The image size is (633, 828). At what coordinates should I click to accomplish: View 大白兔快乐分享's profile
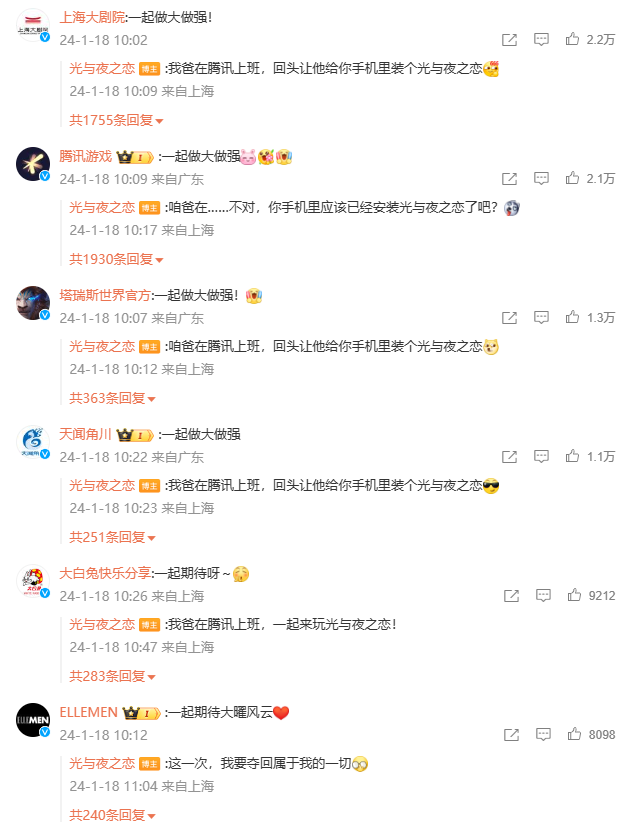105,573
